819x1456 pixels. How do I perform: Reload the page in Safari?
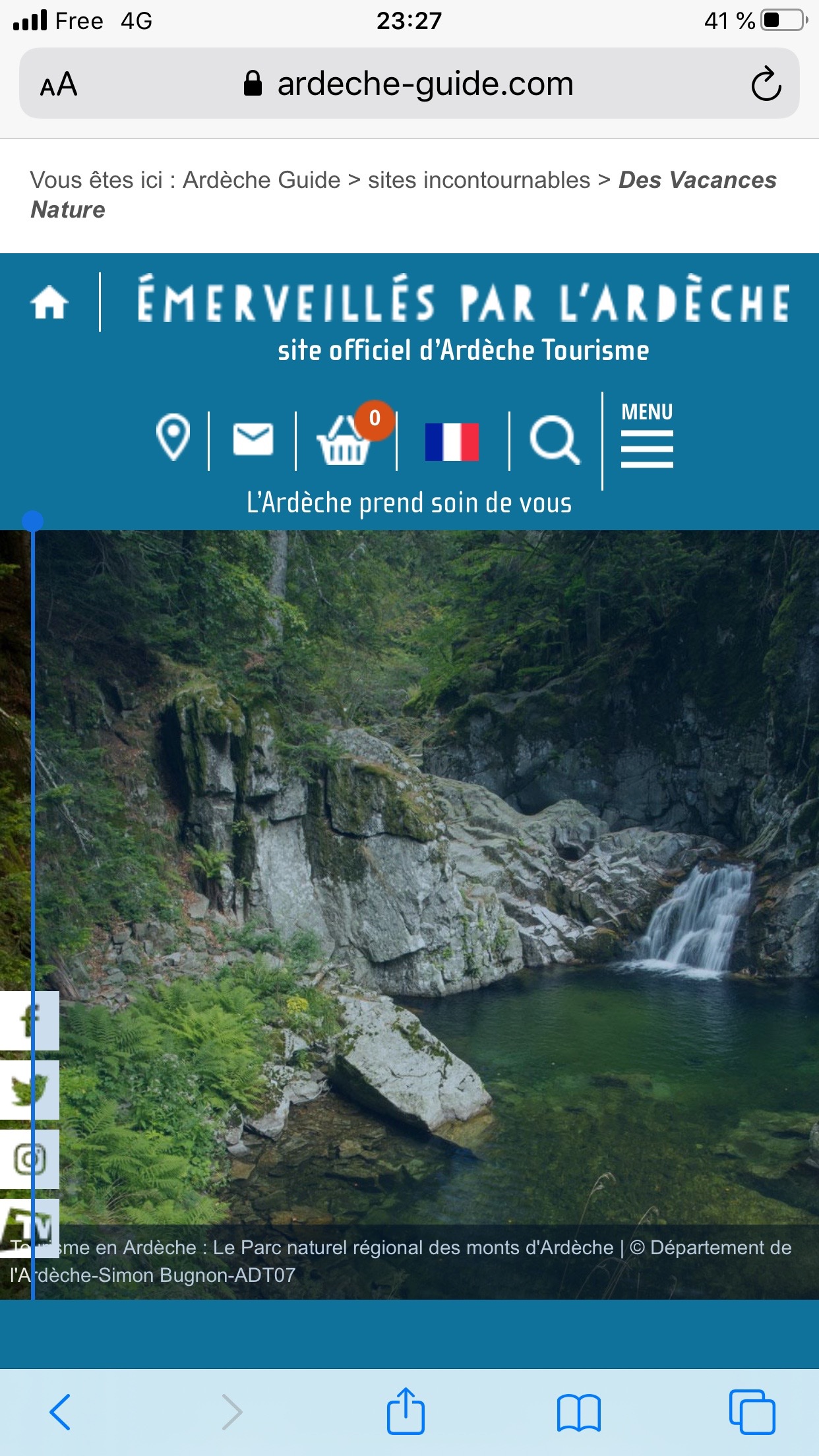(x=766, y=84)
